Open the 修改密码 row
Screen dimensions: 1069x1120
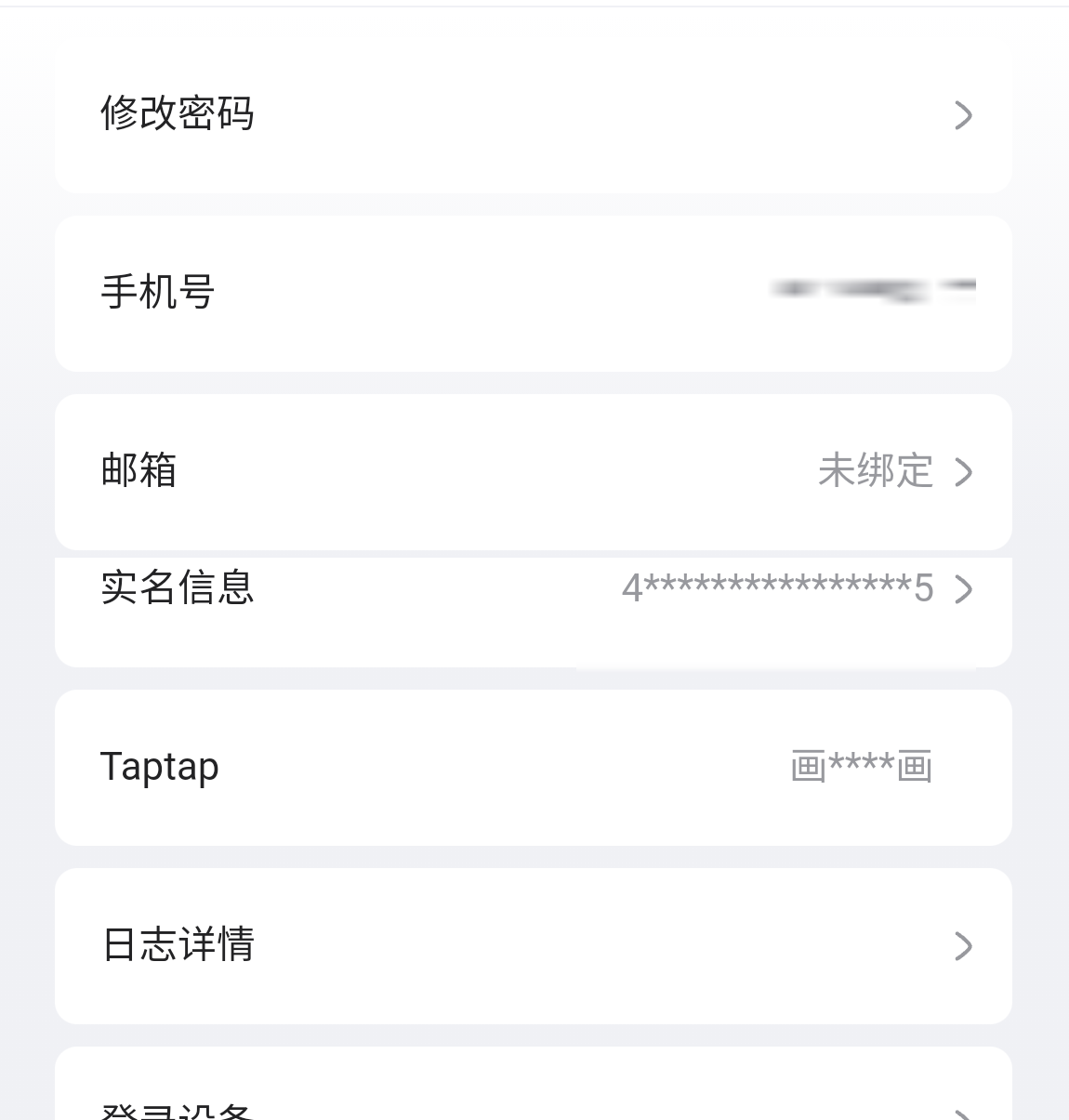[533, 114]
